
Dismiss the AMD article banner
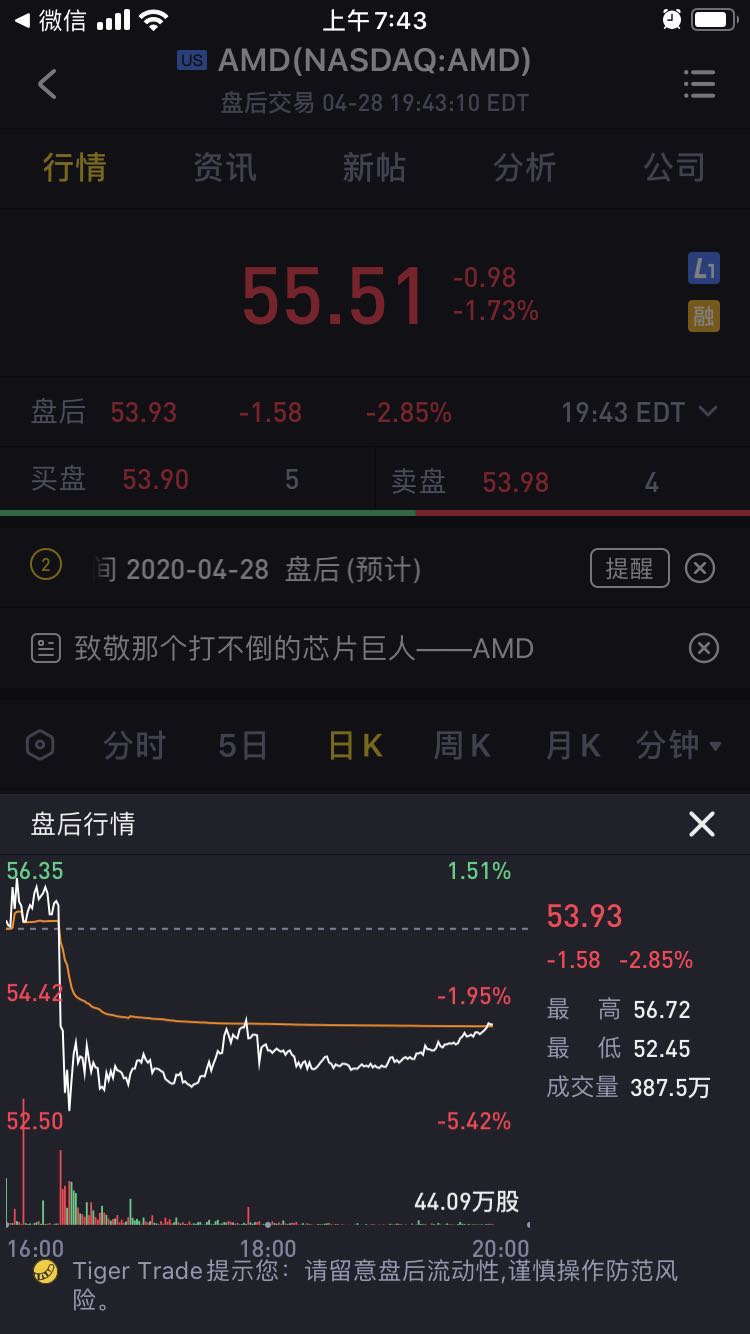(x=704, y=648)
